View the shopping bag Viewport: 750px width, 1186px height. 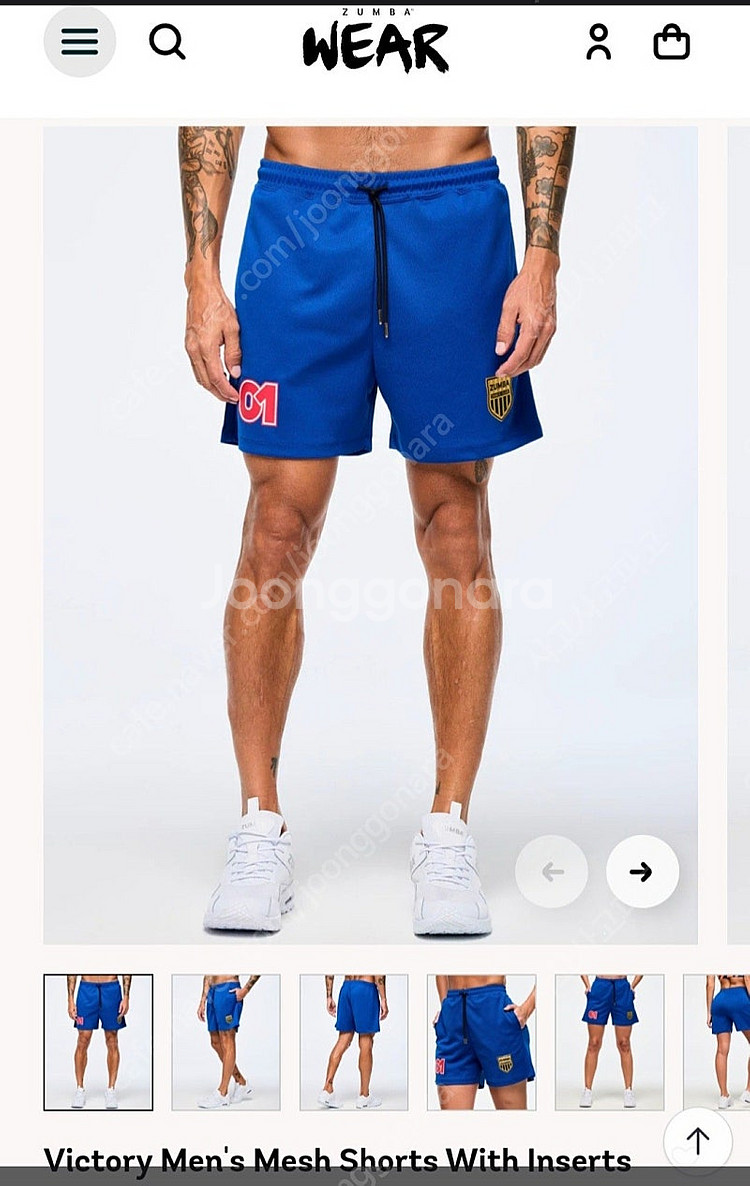[x=671, y=42]
